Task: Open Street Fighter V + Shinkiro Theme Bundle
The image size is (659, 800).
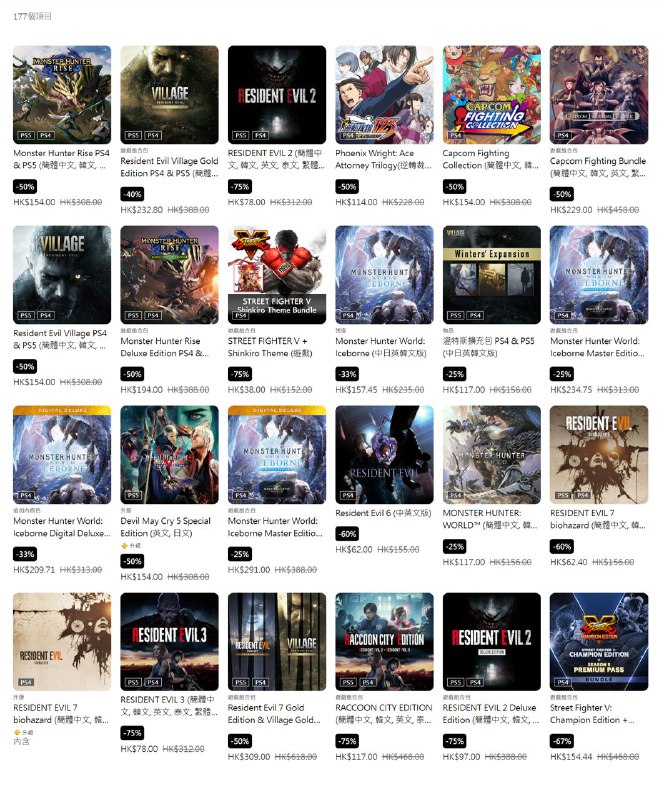Action: pos(276,274)
